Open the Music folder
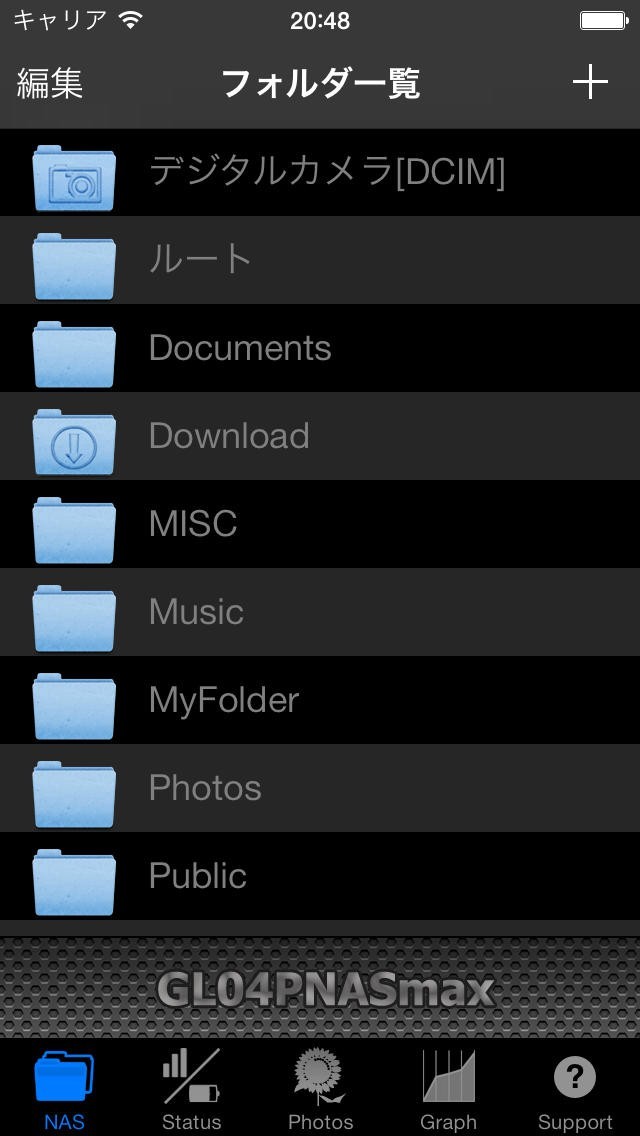This screenshot has width=640, height=1136. click(x=320, y=612)
